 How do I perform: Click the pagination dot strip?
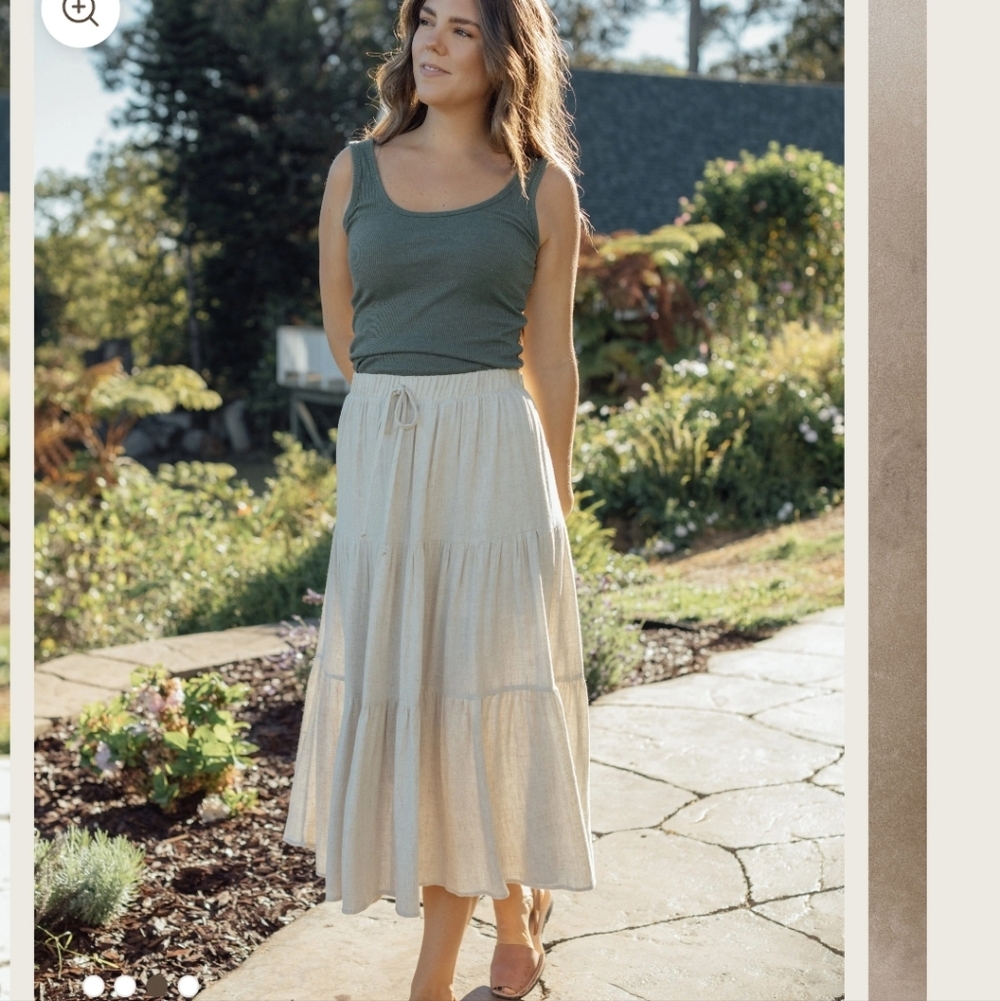coord(140,985)
